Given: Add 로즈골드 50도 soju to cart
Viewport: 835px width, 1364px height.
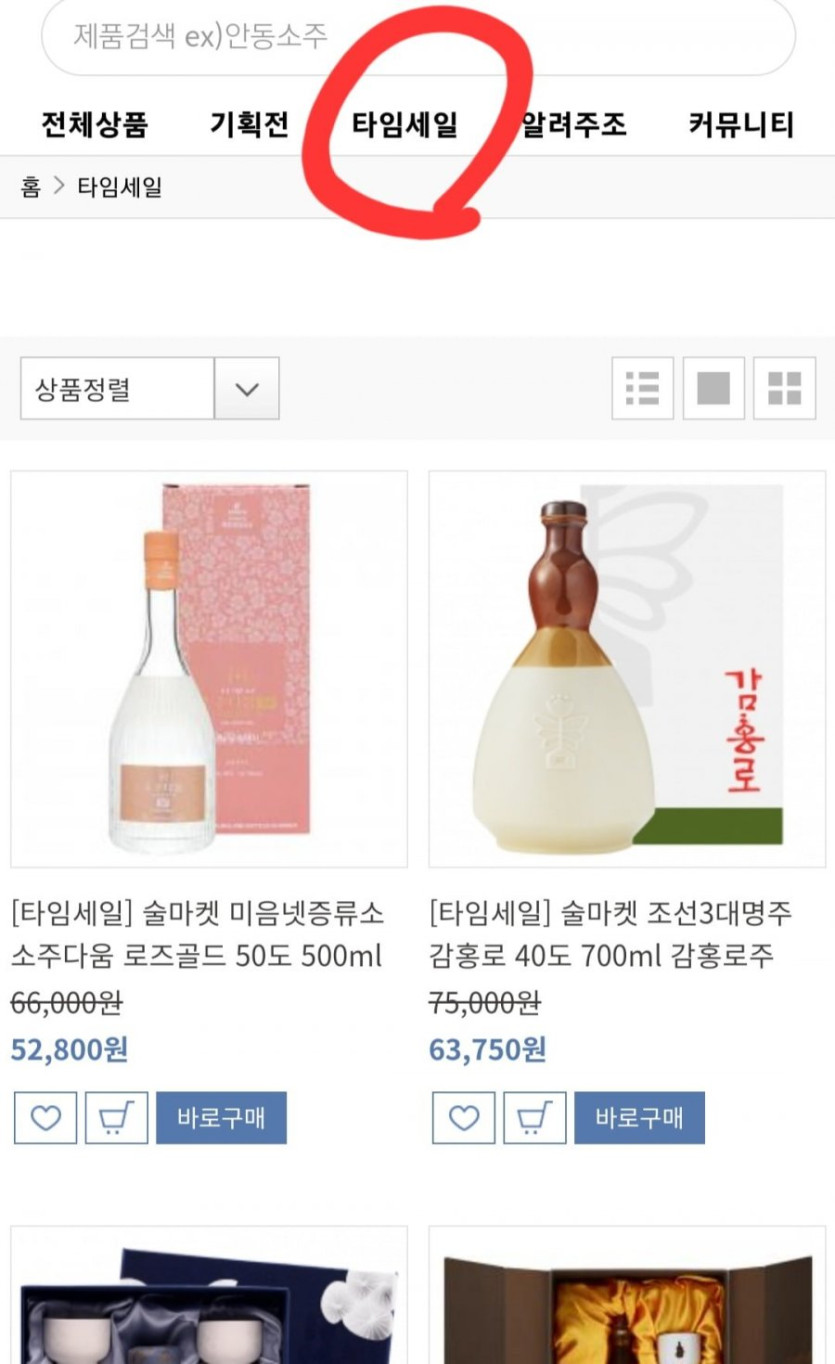Looking at the screenshot, I should [116, 1118].
